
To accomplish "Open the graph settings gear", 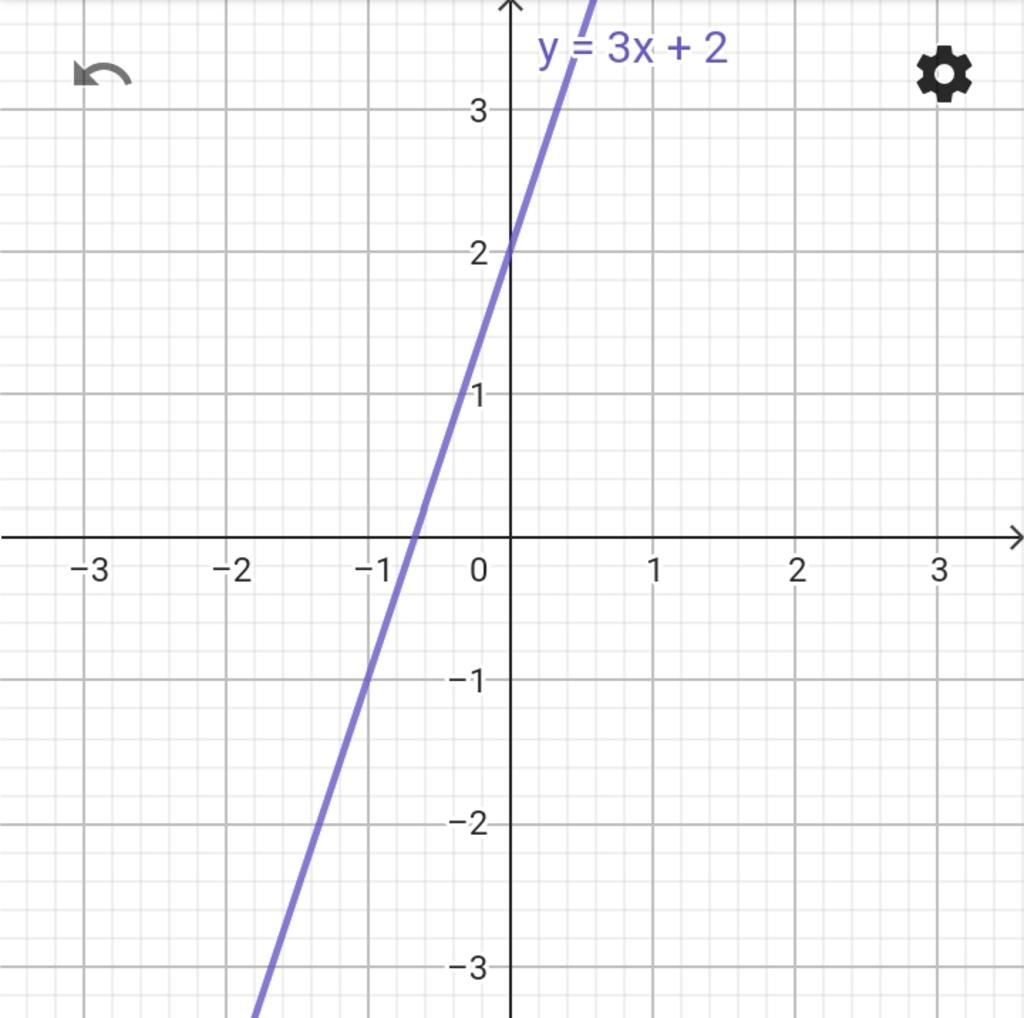I will [944, 76].
